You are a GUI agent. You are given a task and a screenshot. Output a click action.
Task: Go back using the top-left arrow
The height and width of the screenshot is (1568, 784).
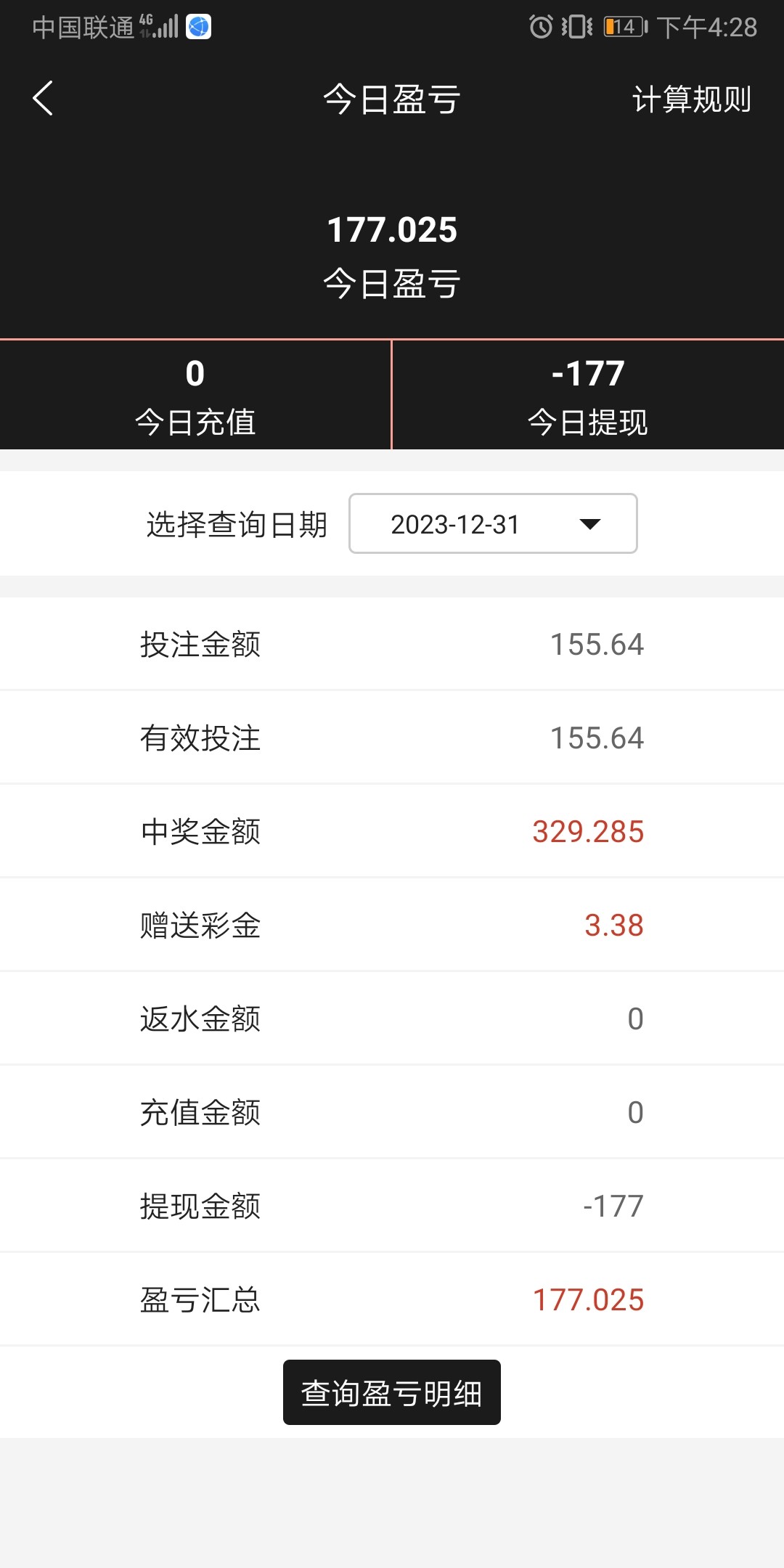pyautogui.click(x=44, y=99)
